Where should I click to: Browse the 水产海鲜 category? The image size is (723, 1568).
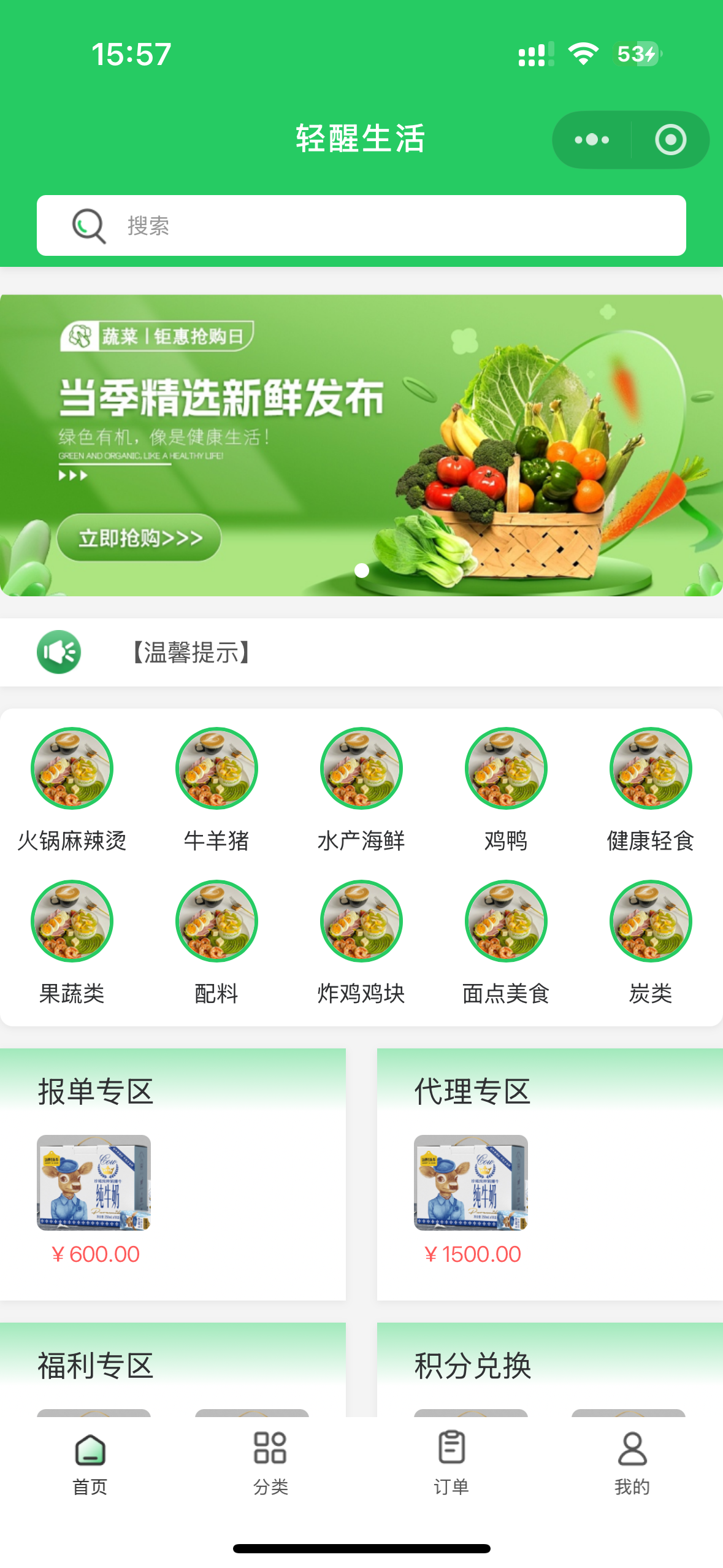(x=361, y=790)
